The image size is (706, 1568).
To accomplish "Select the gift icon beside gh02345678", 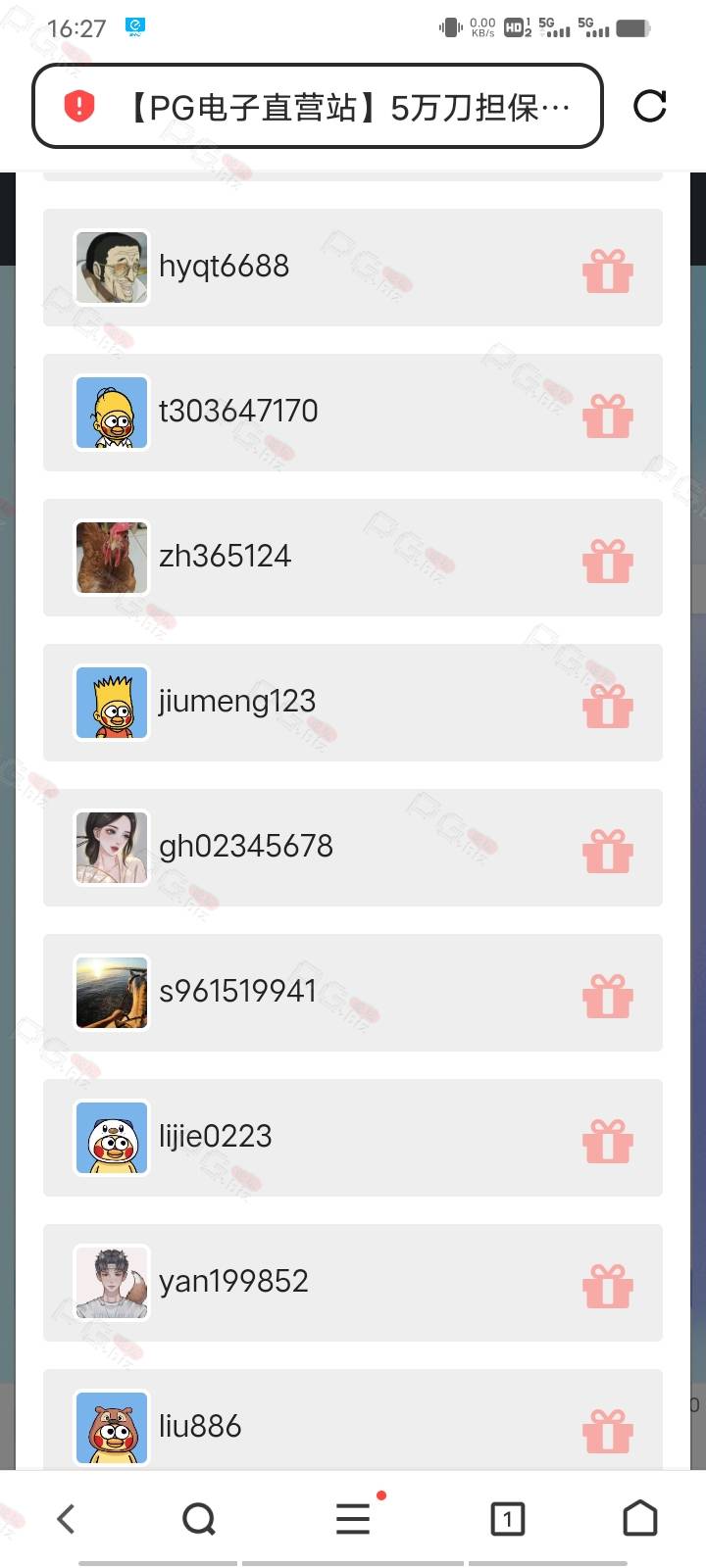I will pyautogui.click(x=608, y=852).
